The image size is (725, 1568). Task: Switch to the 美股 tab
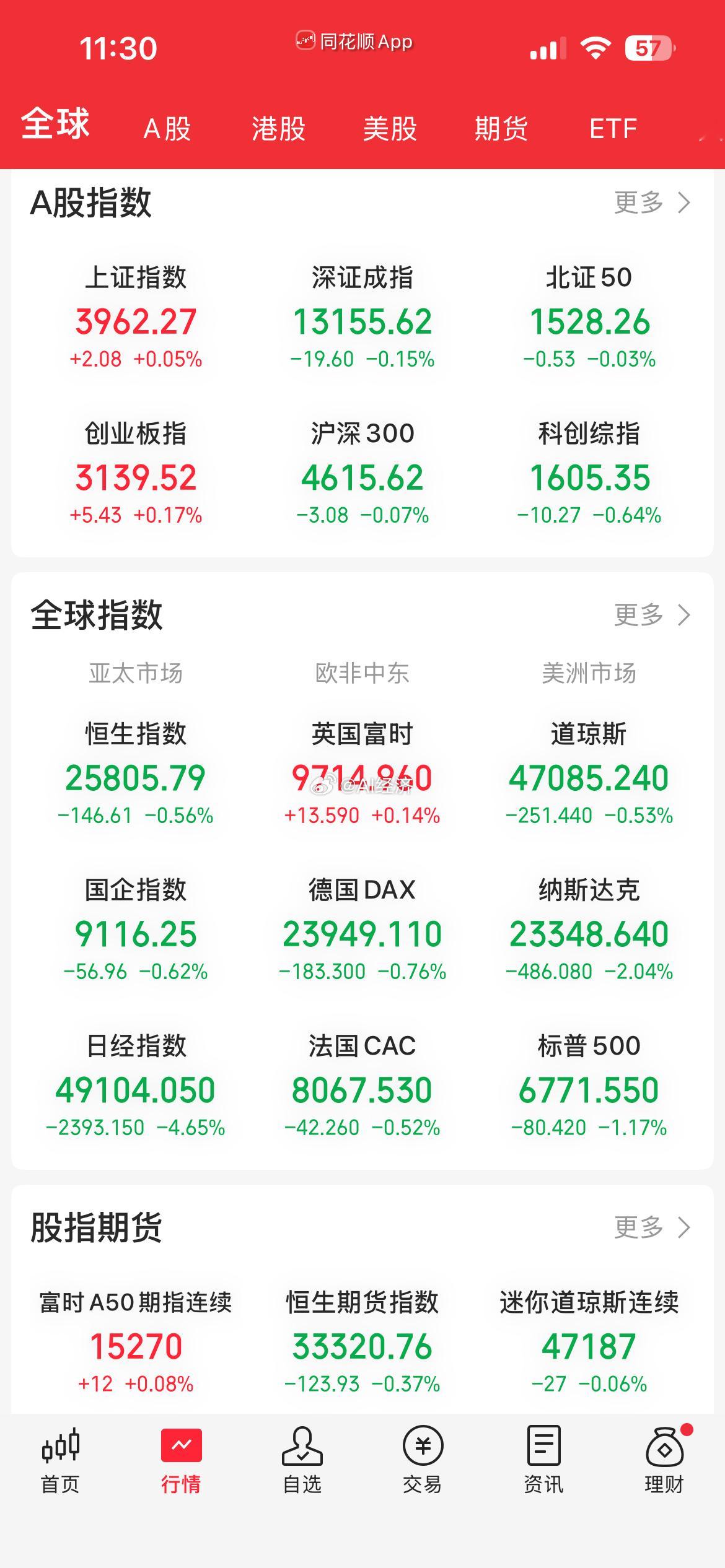coord(390,129)
